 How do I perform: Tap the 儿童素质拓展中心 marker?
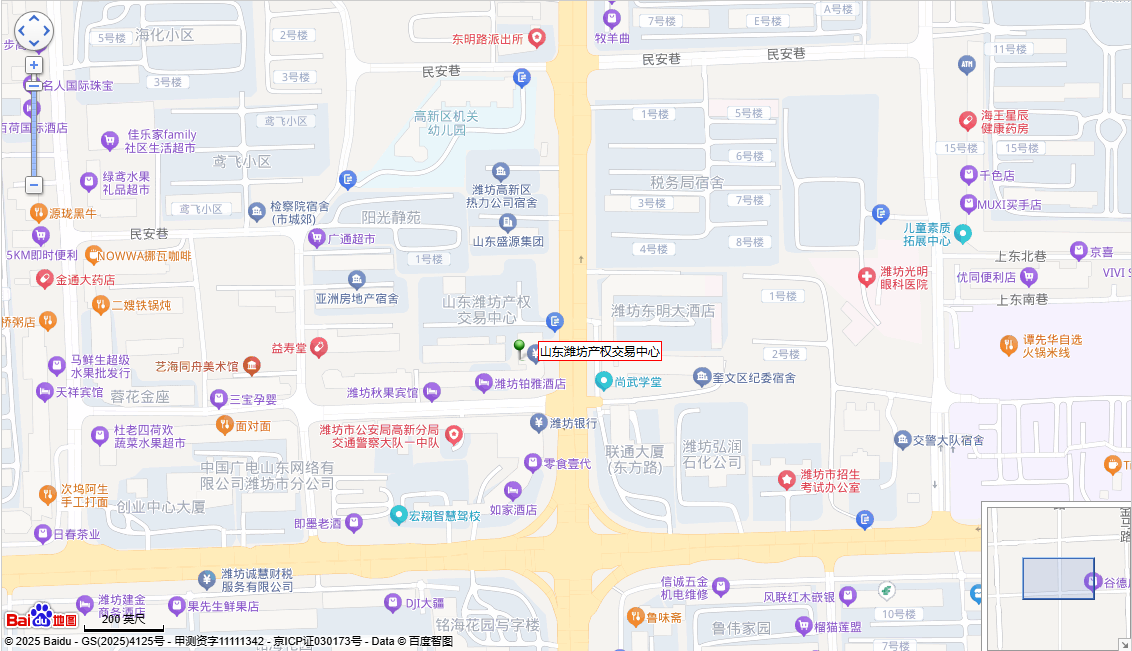(962, 234)
